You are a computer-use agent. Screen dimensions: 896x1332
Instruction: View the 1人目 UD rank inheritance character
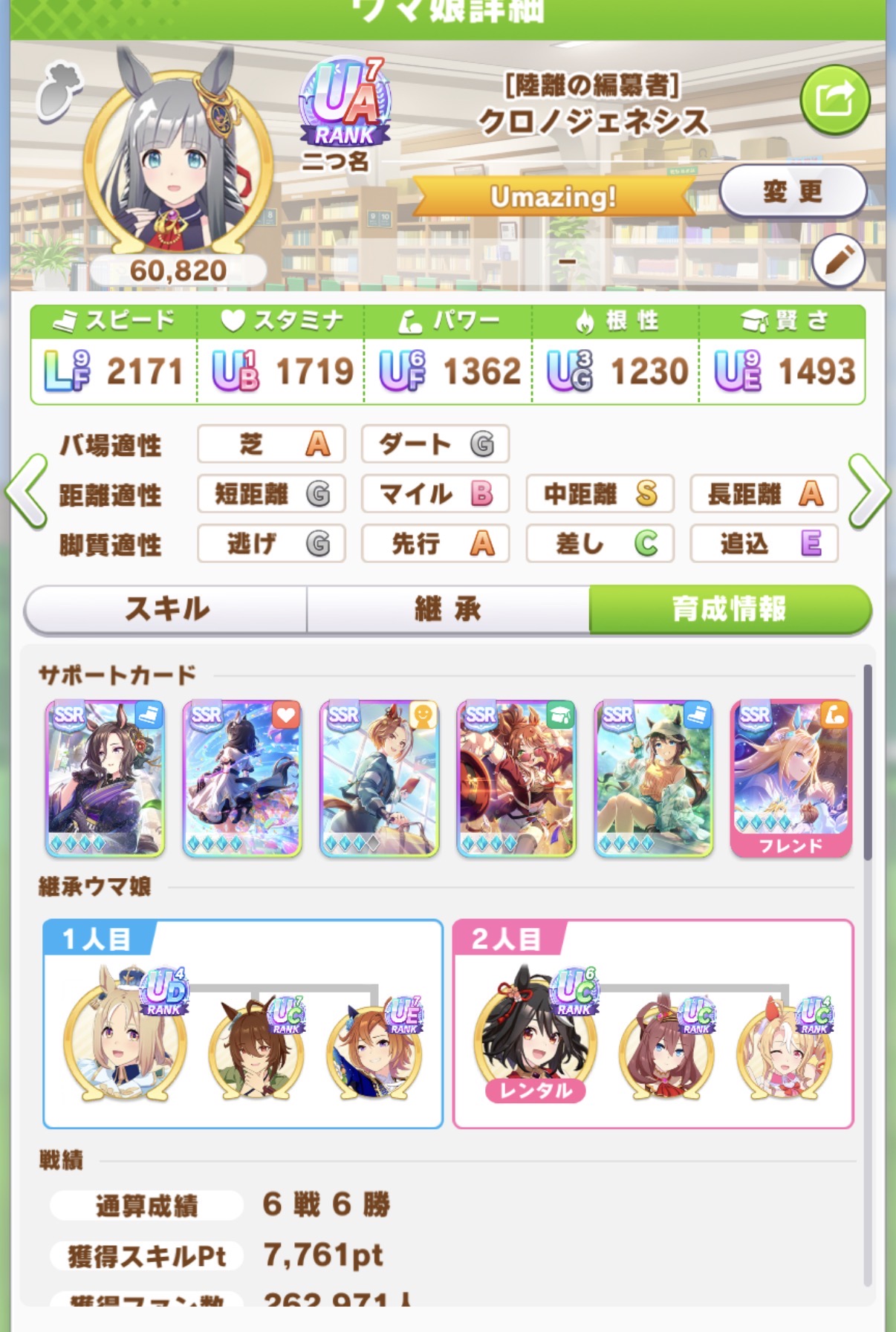point(125,1034)
